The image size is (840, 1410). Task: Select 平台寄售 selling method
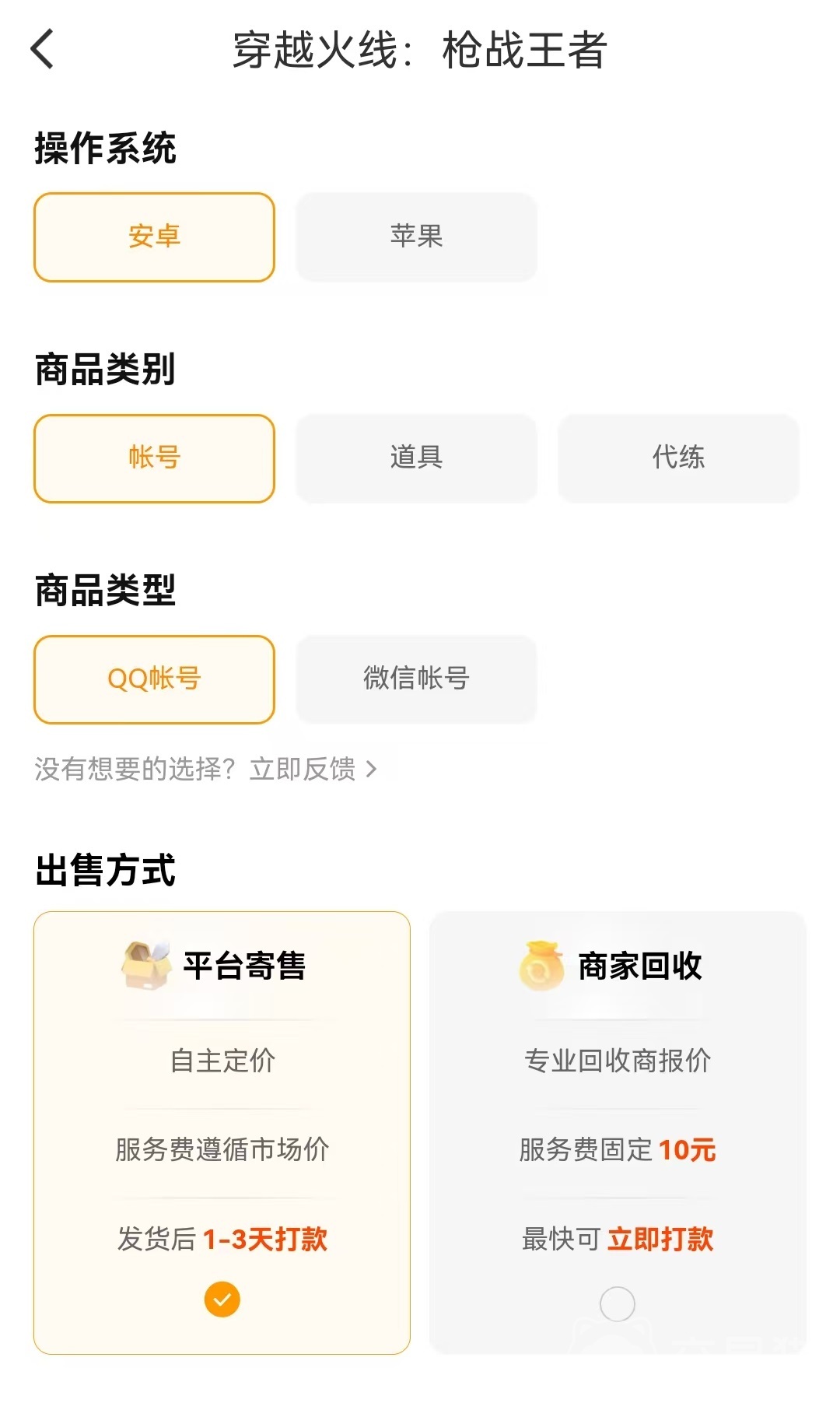(x=222, y=1132)
